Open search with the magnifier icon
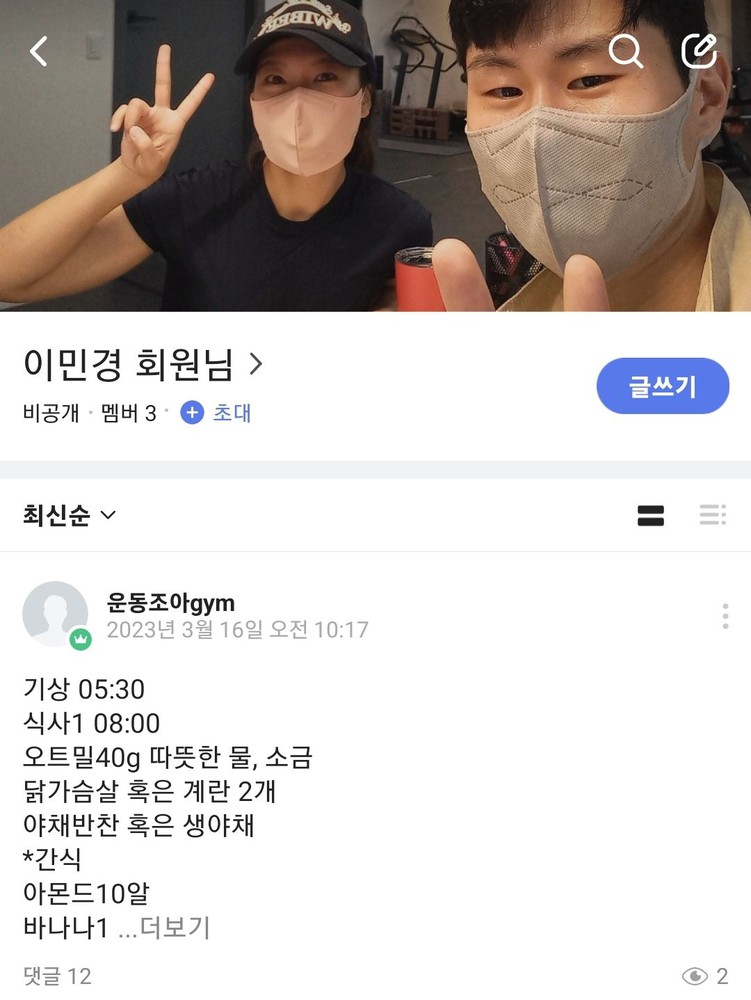Viewport: 751px width, 1000px height. click(x=626, y=50)
